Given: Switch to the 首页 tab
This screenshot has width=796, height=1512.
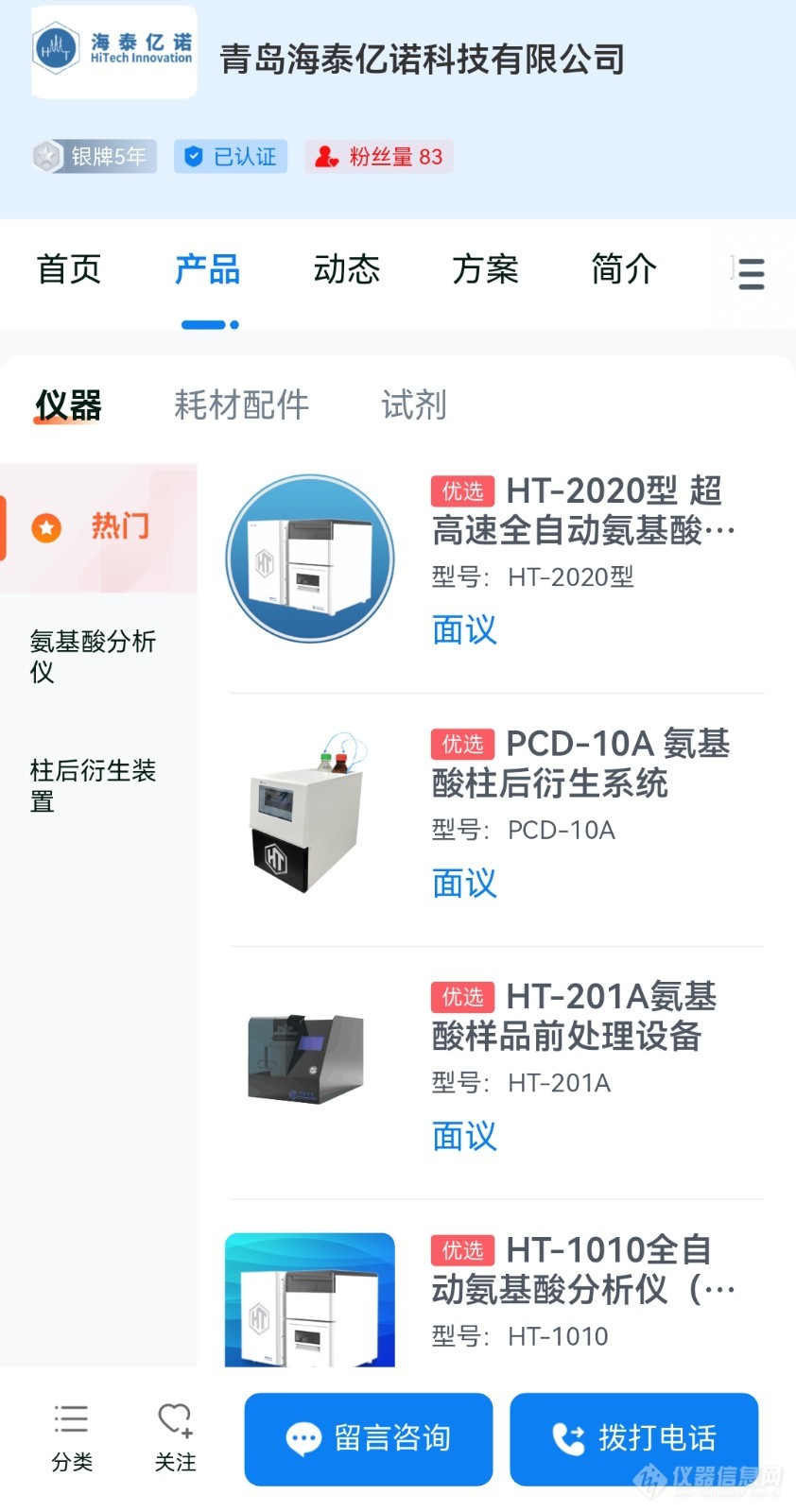Looking at the screenshot, I should tap(69, 269).
